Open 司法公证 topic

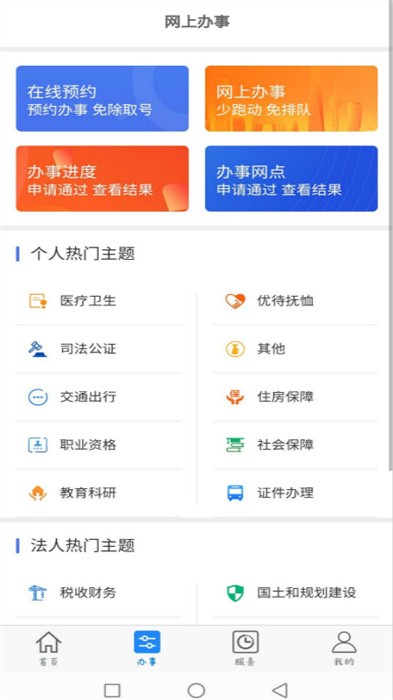coord(98,349)
